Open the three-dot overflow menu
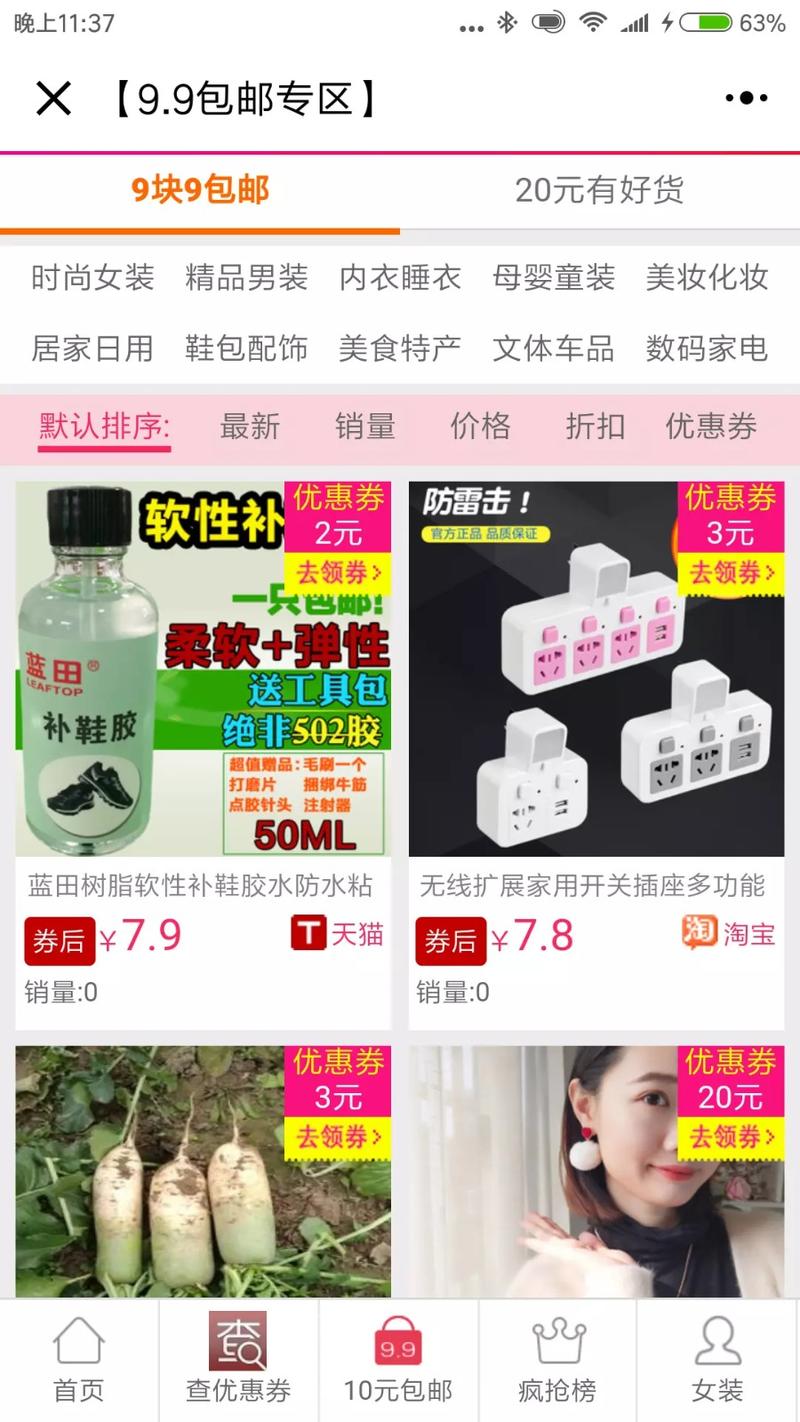This screenshot has height=1422, width=800. tap(745, 98)
